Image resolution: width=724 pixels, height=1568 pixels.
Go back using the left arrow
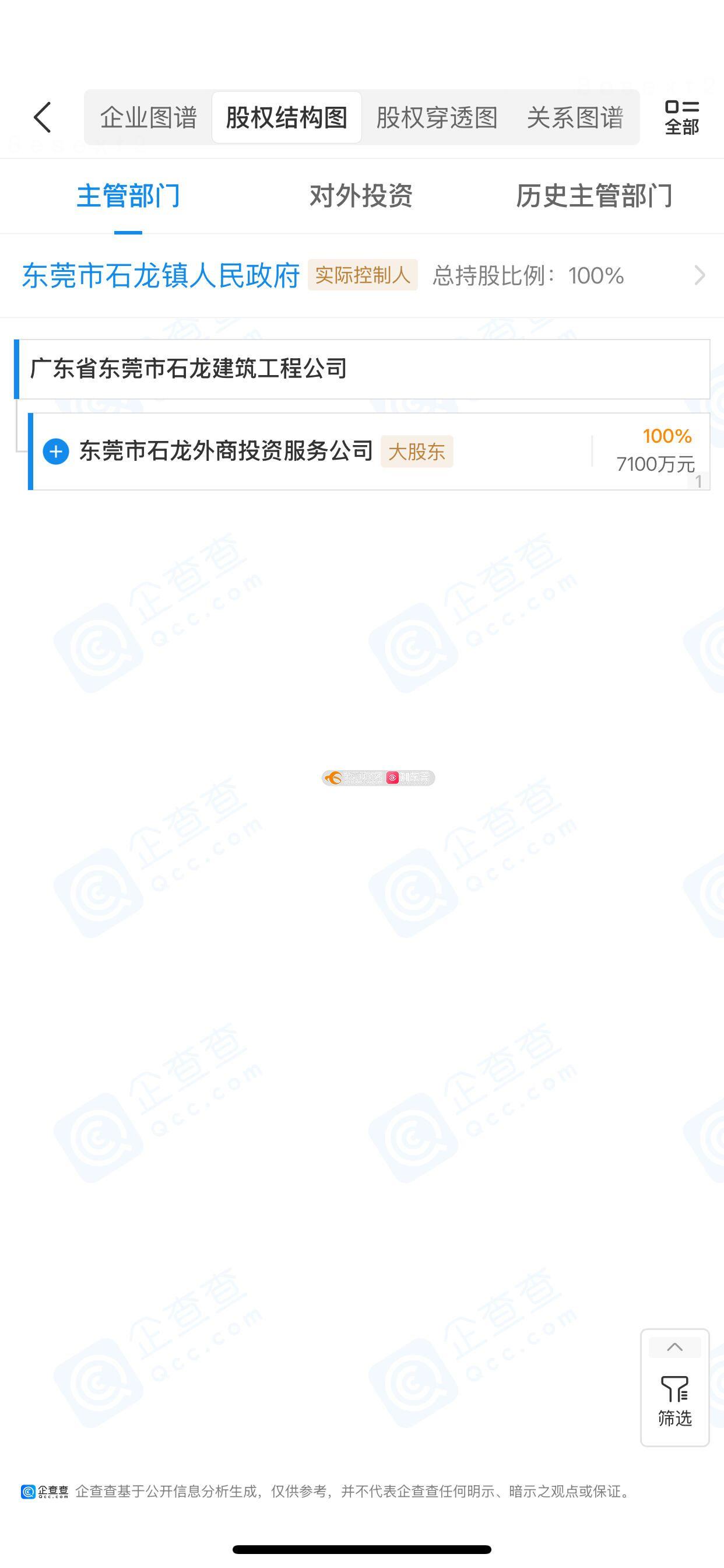(x=43, y=117)
